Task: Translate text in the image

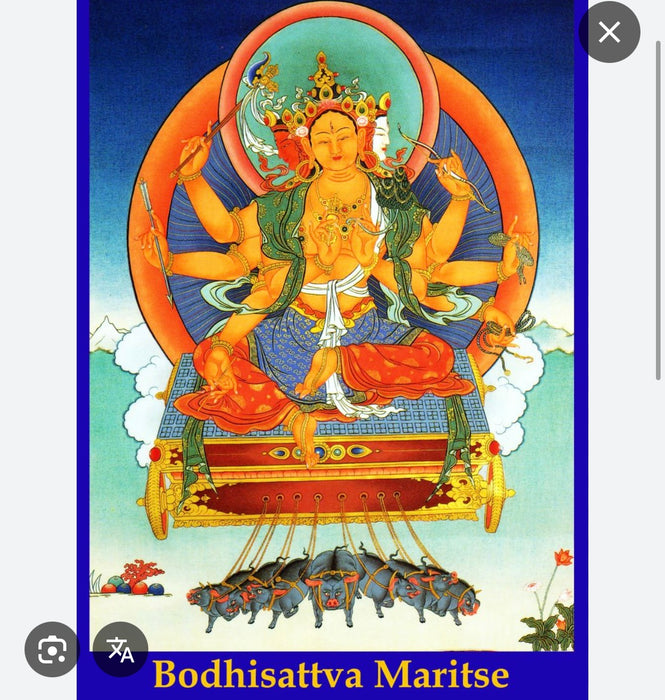Action: (120, 650)
